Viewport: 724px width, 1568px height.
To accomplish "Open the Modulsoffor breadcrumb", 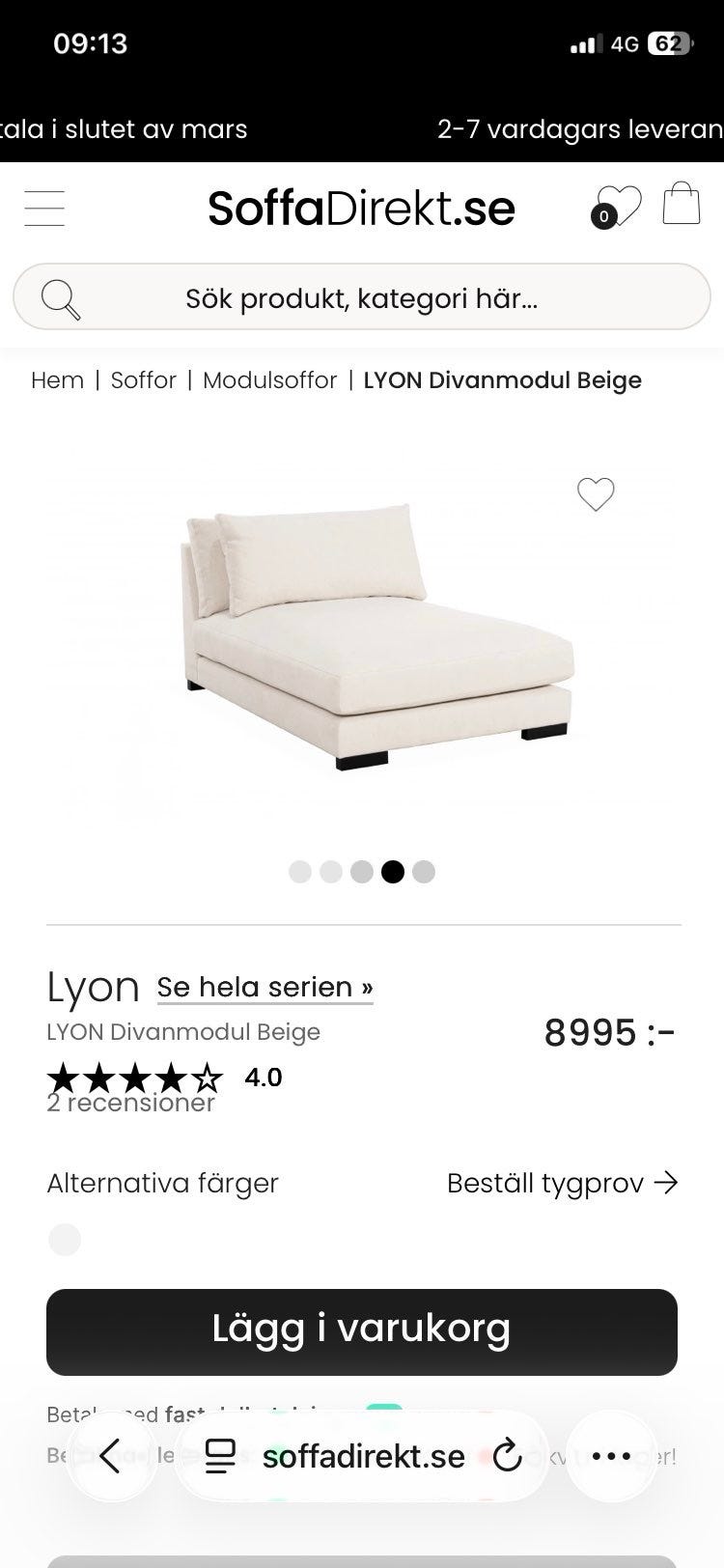I will click(269, 380).
